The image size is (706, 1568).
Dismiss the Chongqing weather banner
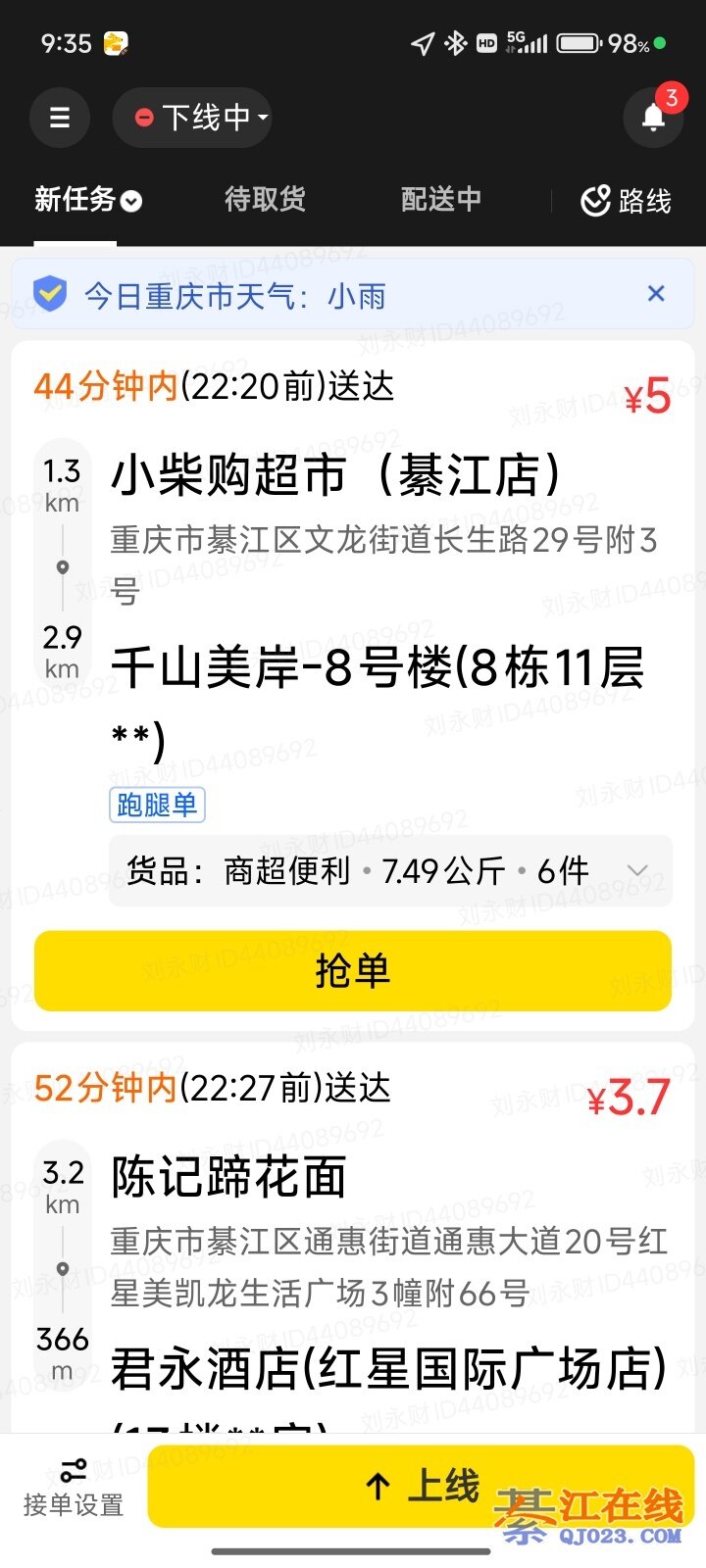pos(656,293)
